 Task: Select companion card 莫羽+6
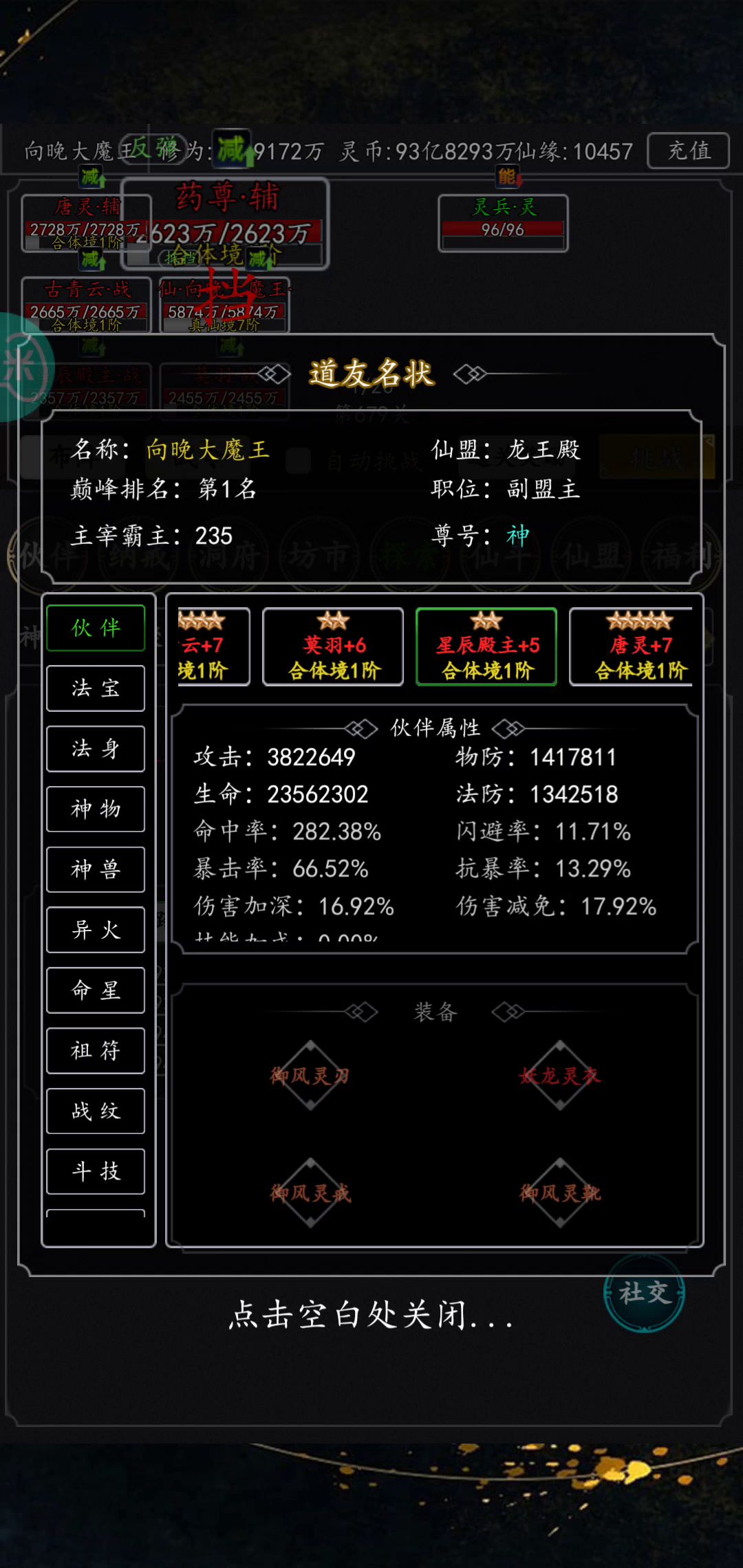coord(333,647)
